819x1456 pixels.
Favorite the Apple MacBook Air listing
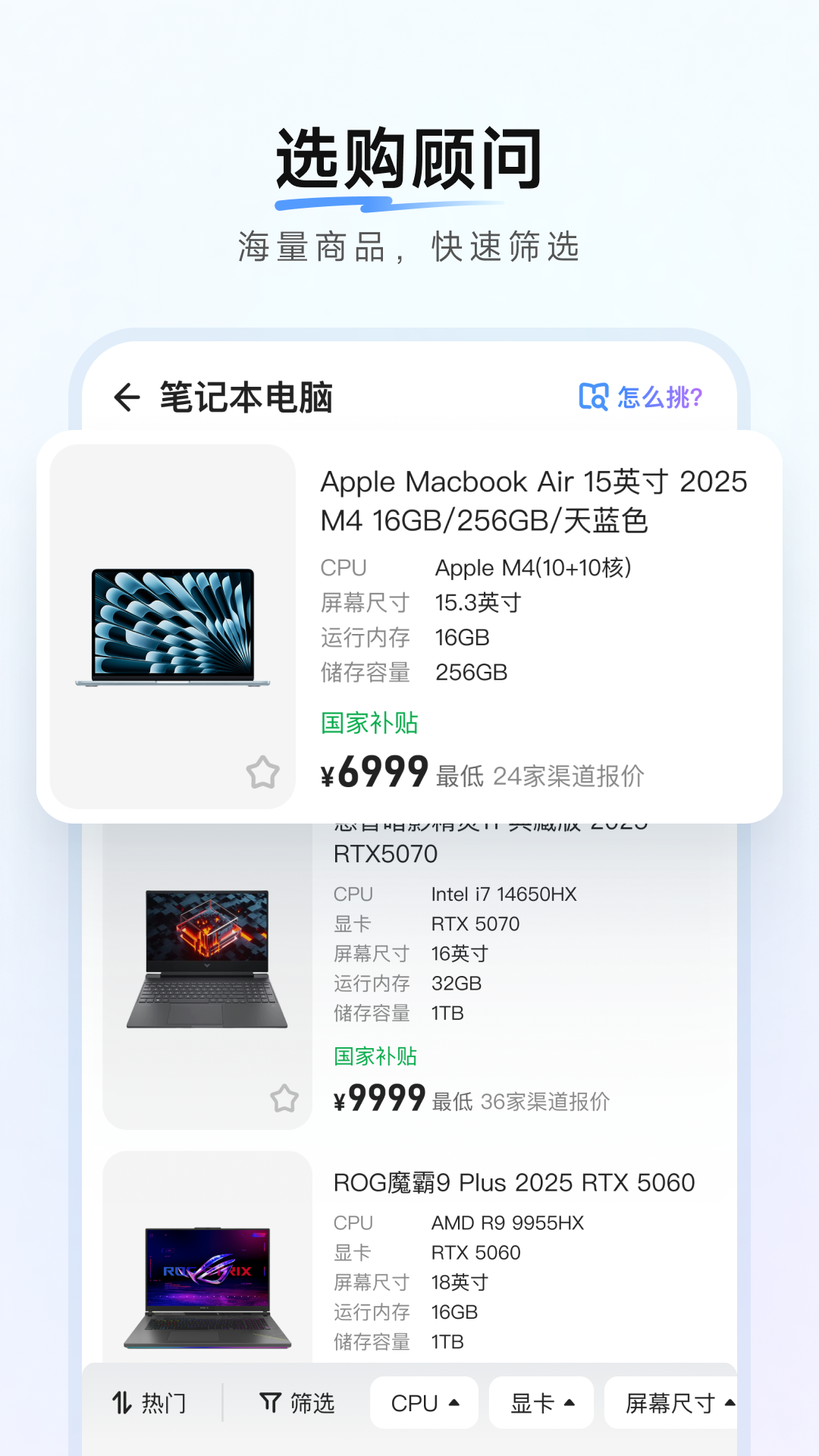pos(264,771)
